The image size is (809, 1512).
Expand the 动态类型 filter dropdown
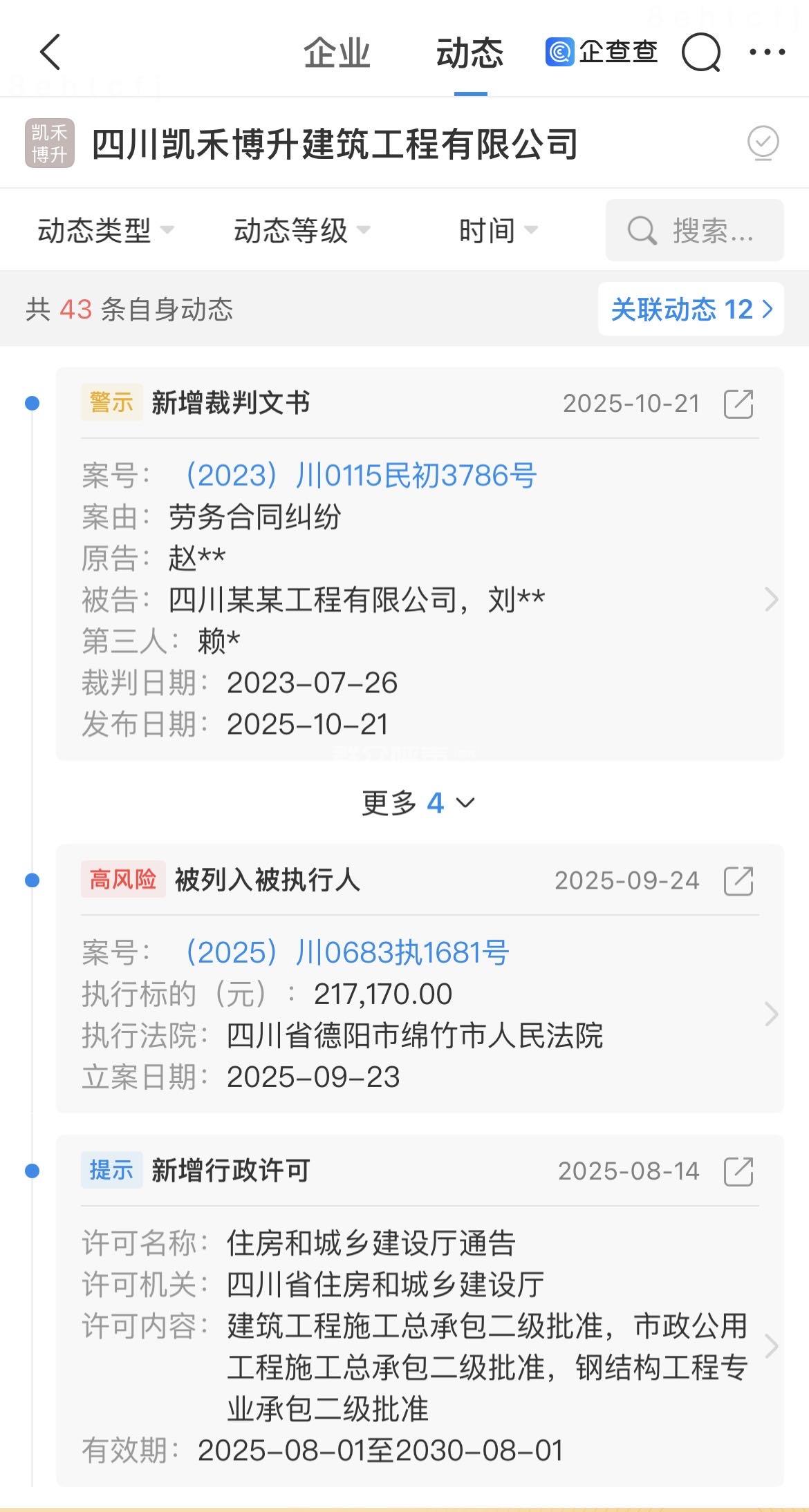[x=105, y=230]
